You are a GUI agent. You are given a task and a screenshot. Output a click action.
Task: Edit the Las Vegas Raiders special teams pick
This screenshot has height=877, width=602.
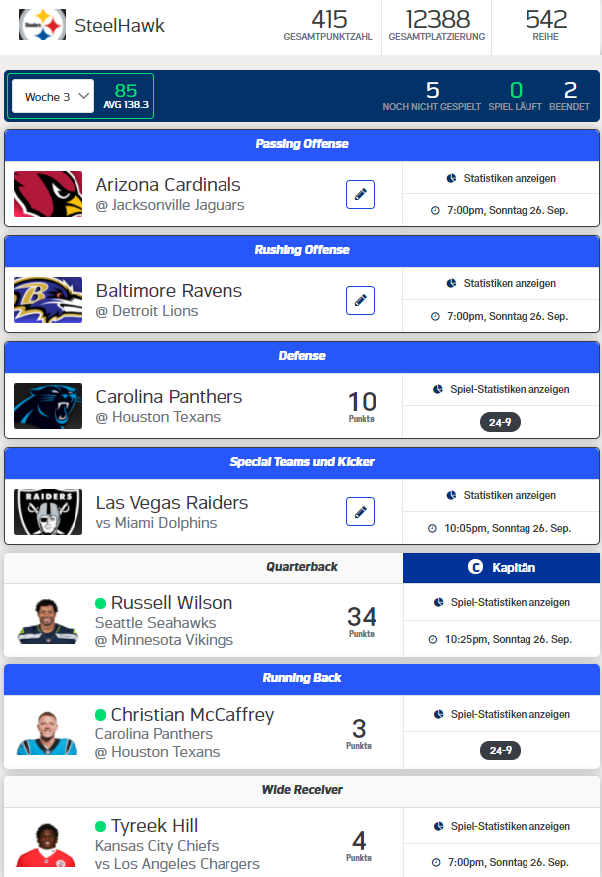coord(360,512)
